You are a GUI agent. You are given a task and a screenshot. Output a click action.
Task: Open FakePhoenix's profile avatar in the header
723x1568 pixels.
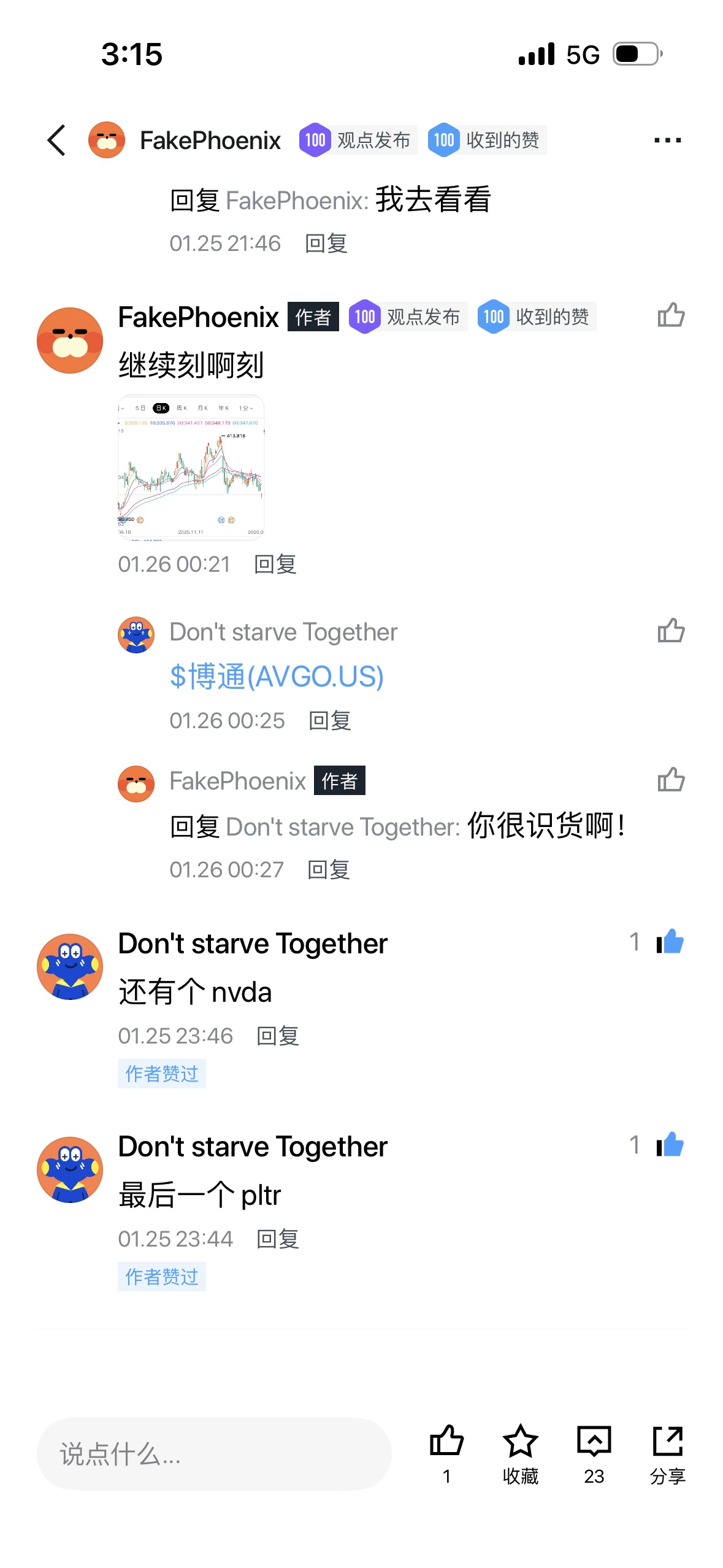point(107,140)
